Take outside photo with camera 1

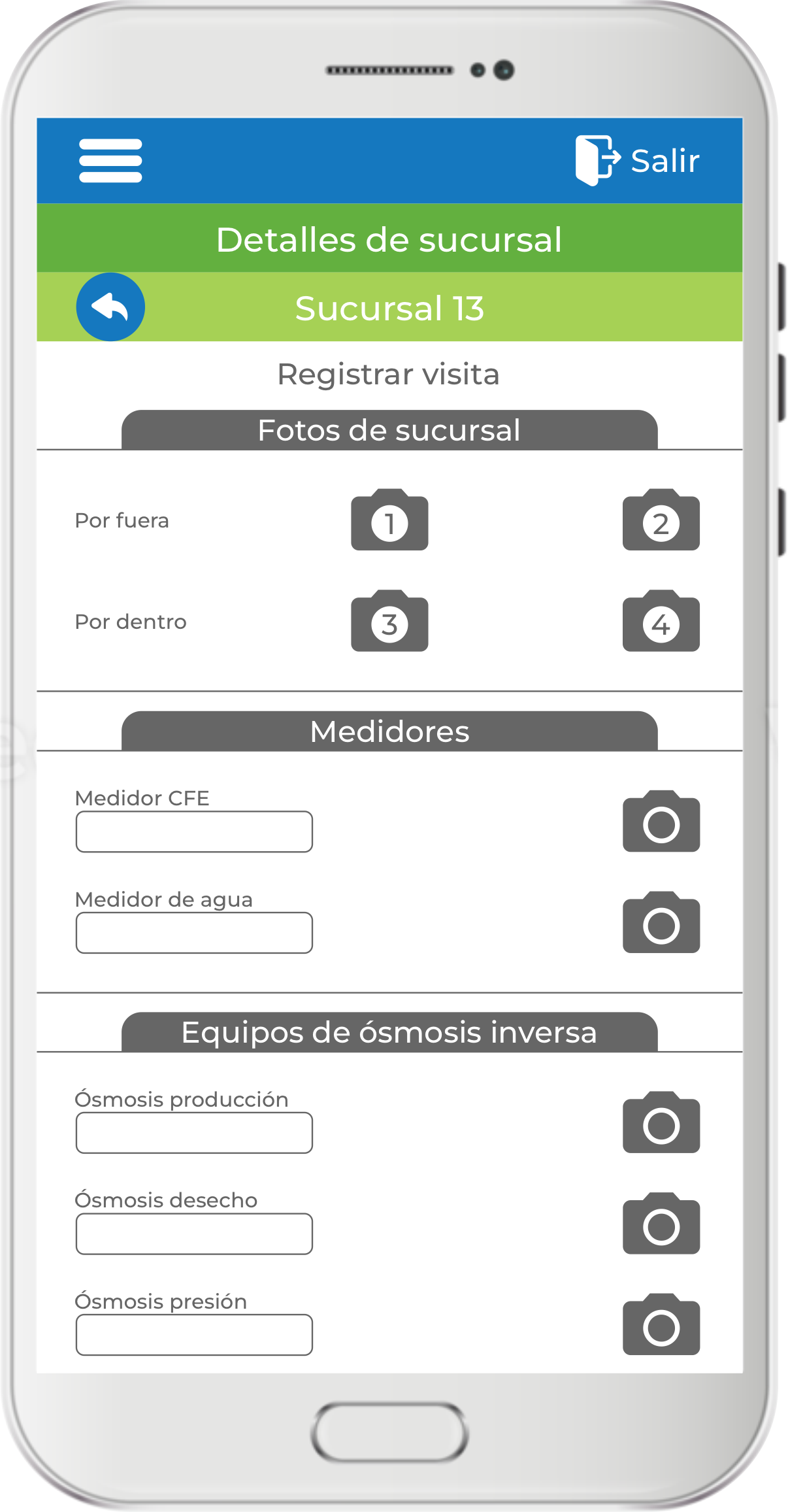point(389,520)
